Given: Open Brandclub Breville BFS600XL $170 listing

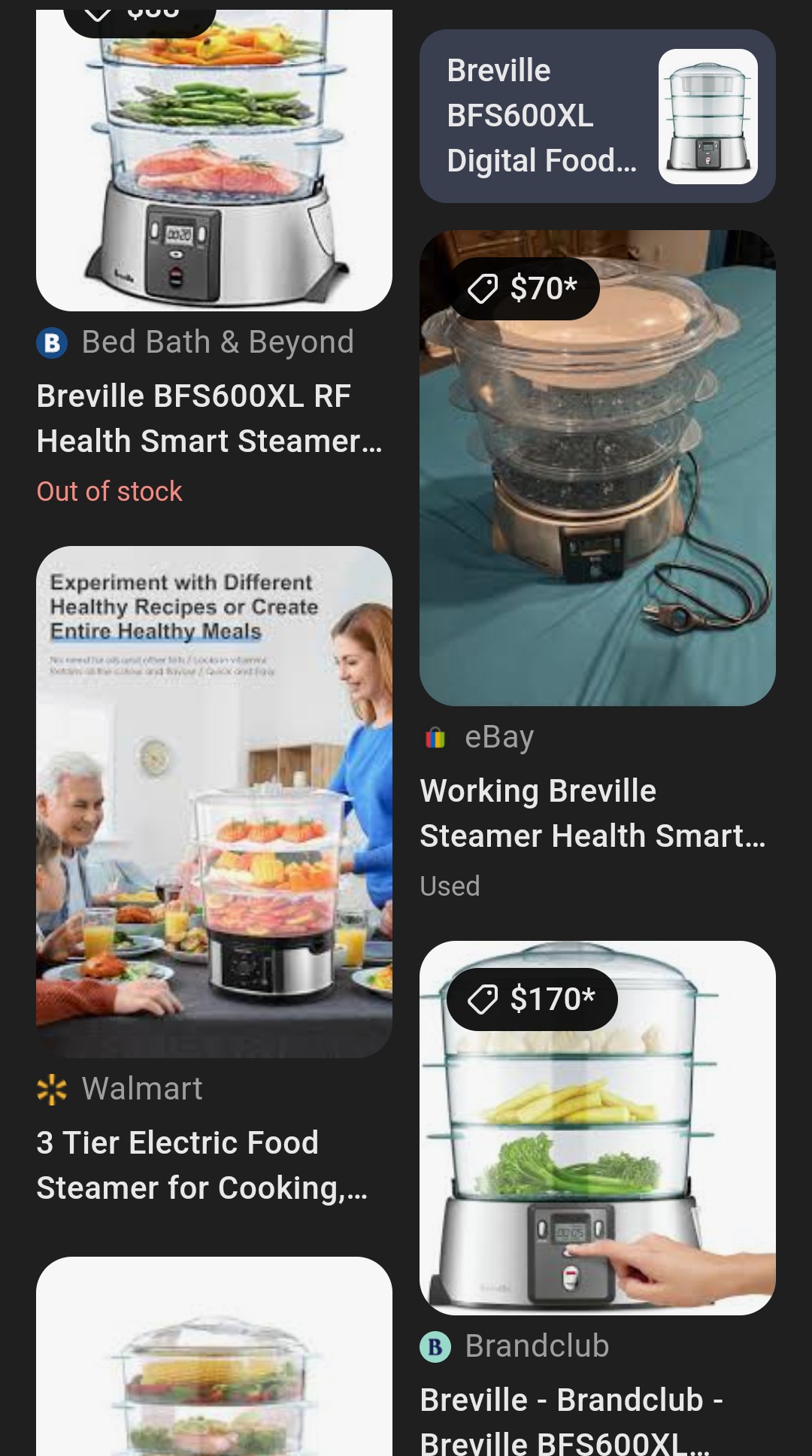Looking at the screenshot, I should coord(597,1127).
